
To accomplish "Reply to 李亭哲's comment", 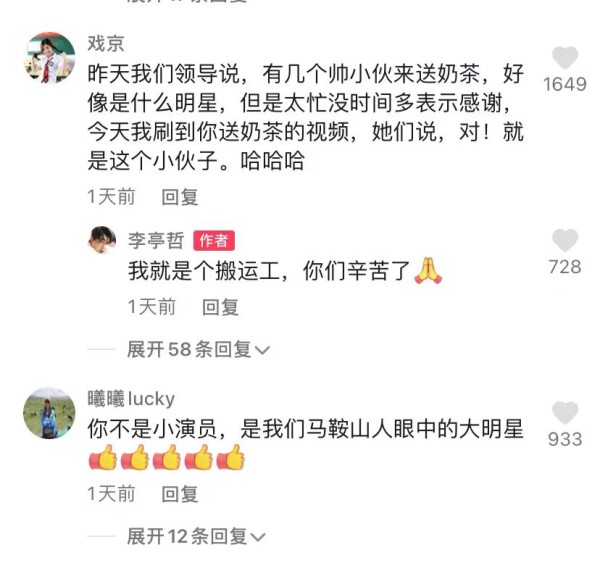I will 220,307.
